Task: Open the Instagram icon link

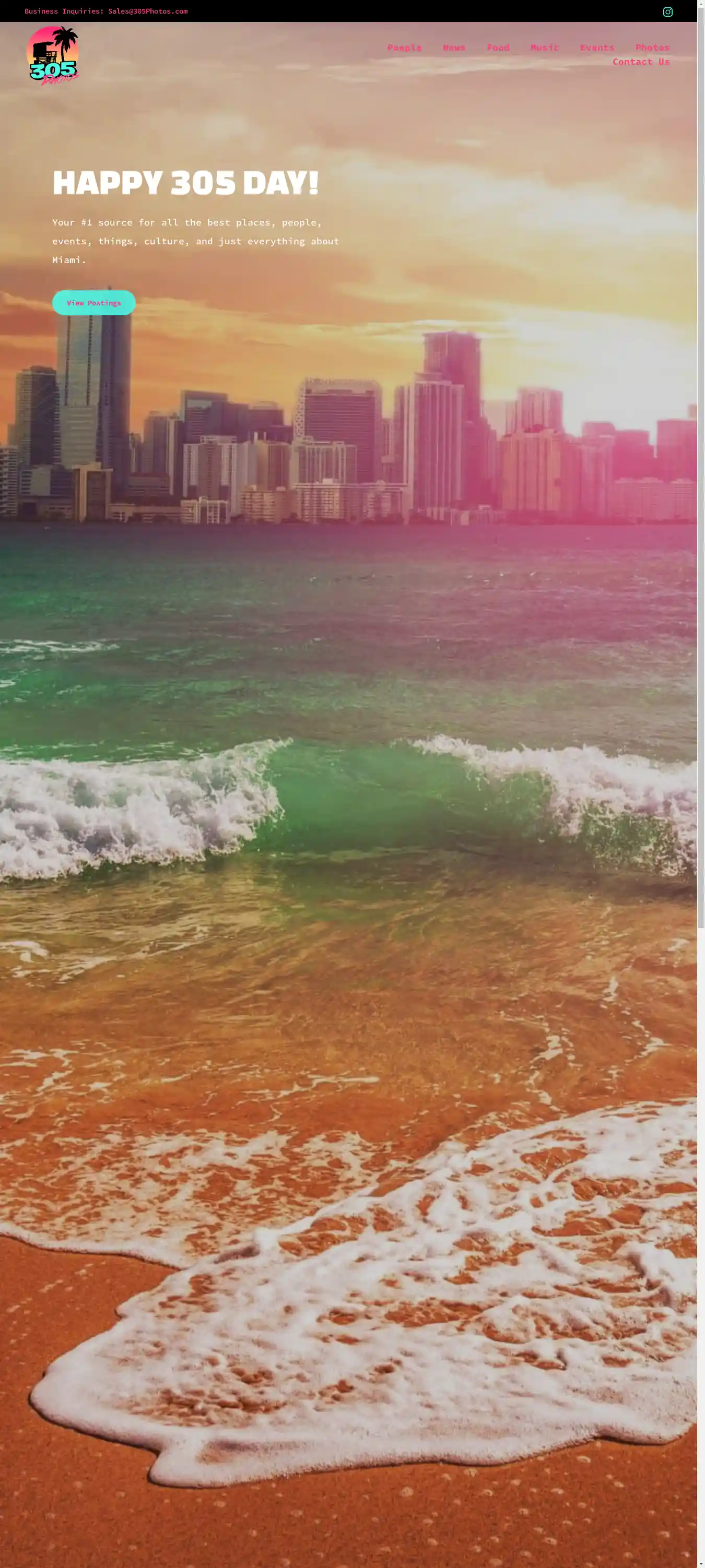Action: [667, 11]
